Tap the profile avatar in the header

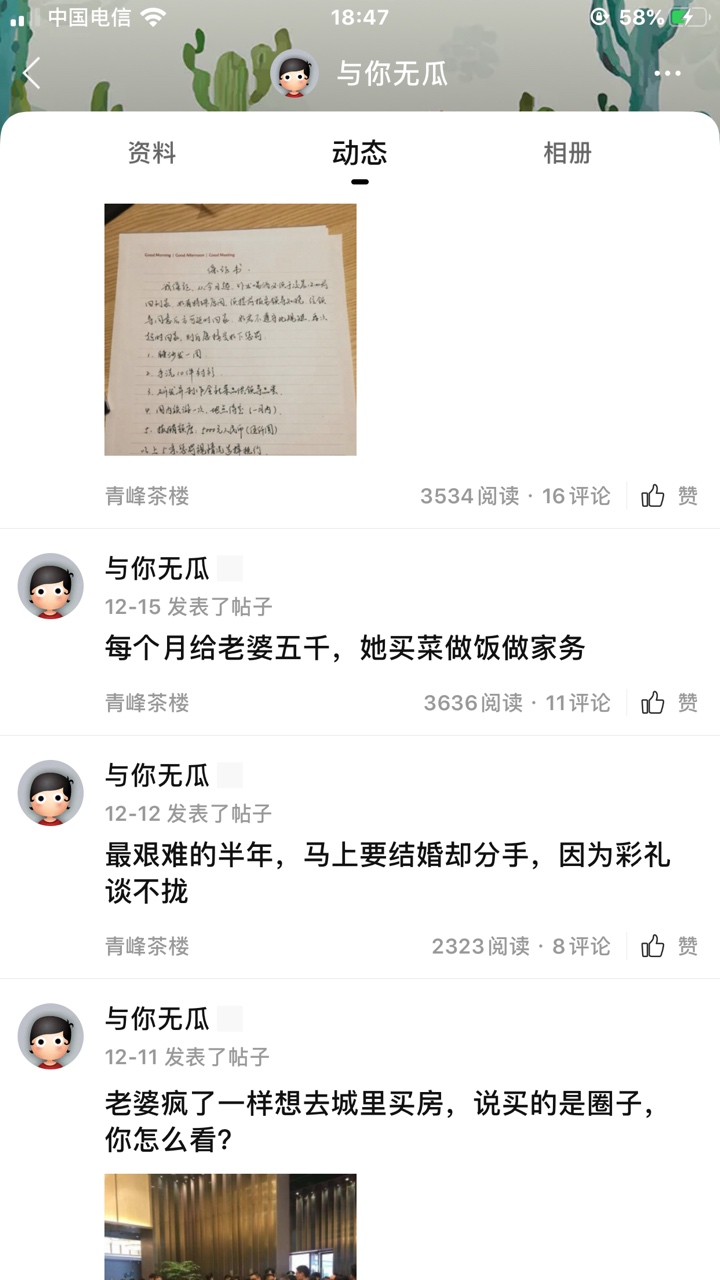click(294, 74)
